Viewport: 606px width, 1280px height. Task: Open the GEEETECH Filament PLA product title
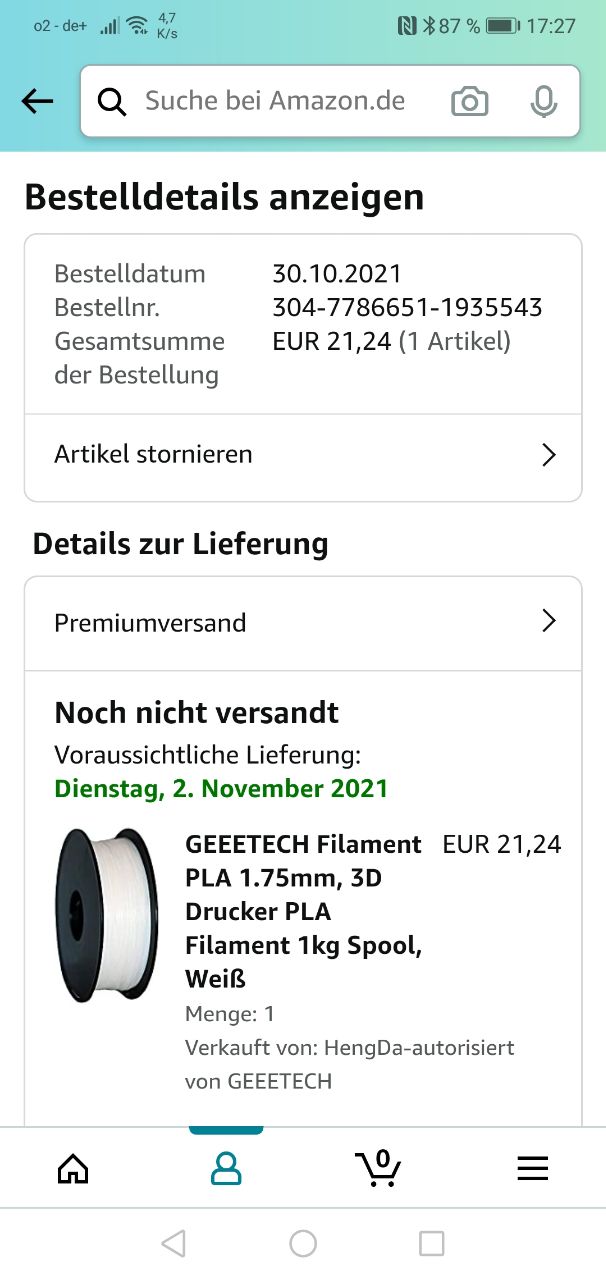[x=303, y=910]
